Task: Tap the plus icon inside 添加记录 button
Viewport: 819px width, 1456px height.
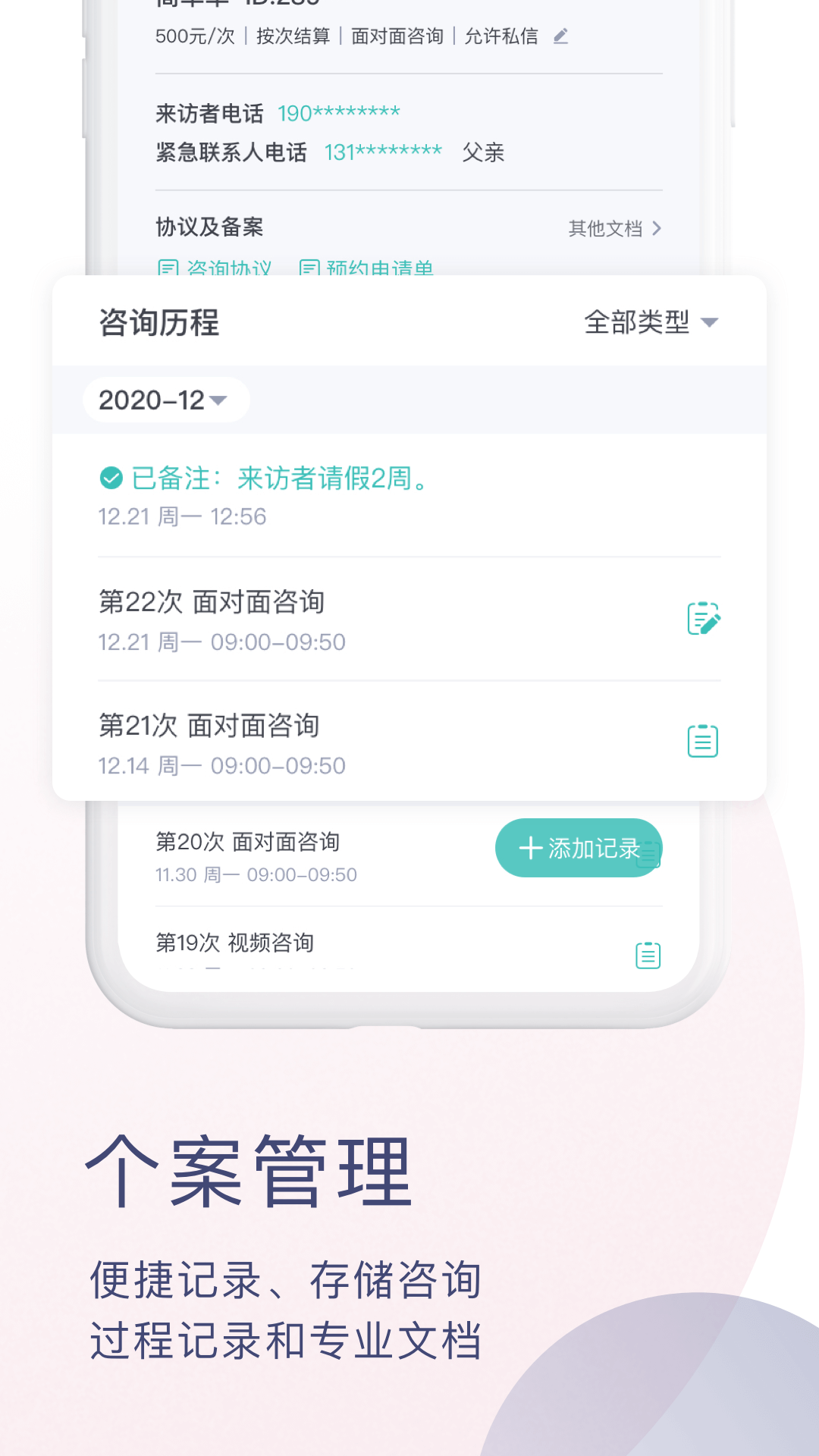Action: [529, 848]
